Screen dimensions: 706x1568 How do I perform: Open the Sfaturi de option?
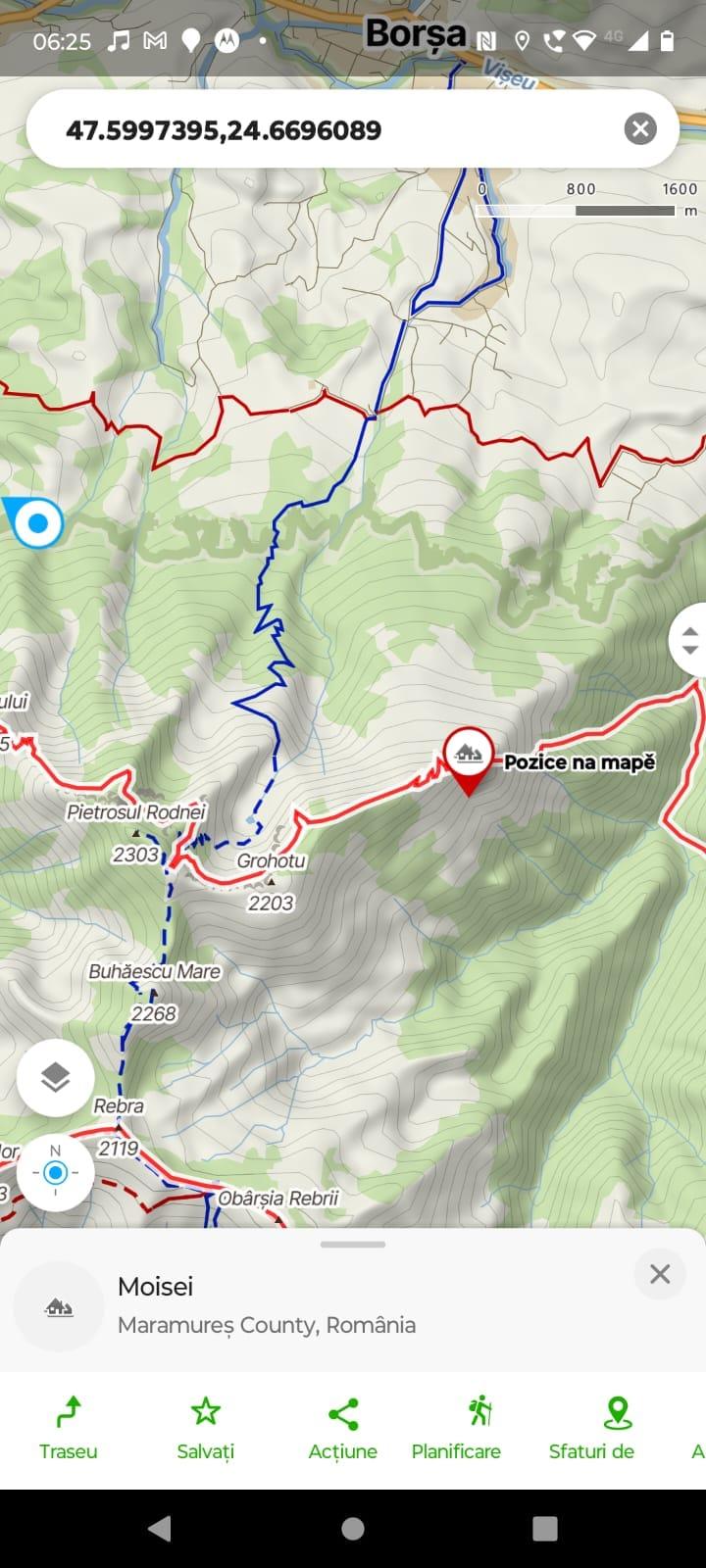coord(592,1428)
